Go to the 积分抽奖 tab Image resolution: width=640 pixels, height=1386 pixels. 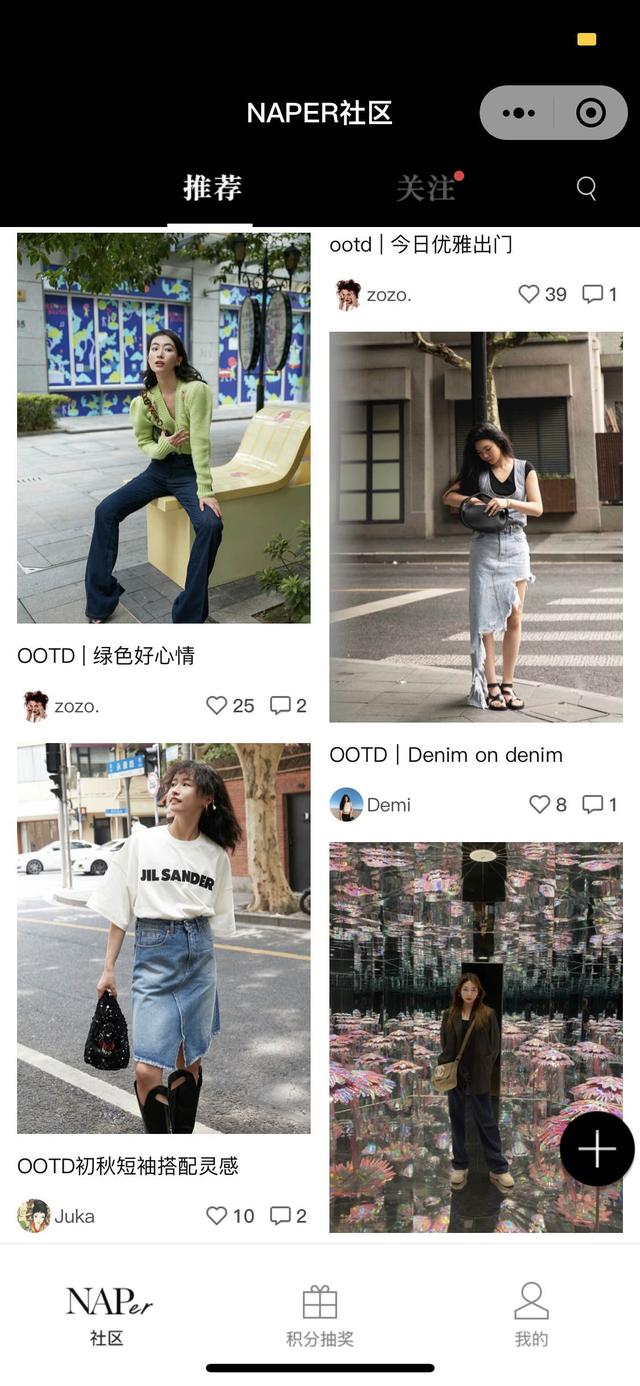point(320,1315)
